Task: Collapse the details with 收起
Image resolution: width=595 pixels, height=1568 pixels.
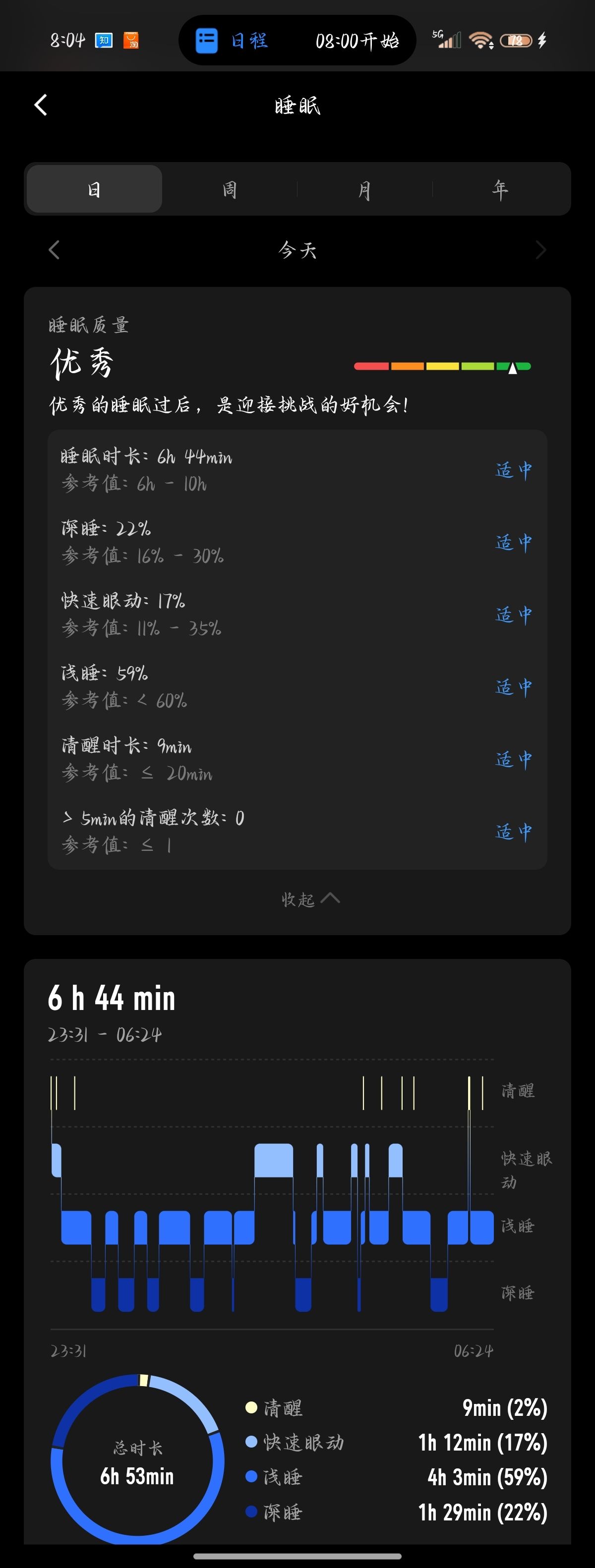Action: click(x=310, y=899)
